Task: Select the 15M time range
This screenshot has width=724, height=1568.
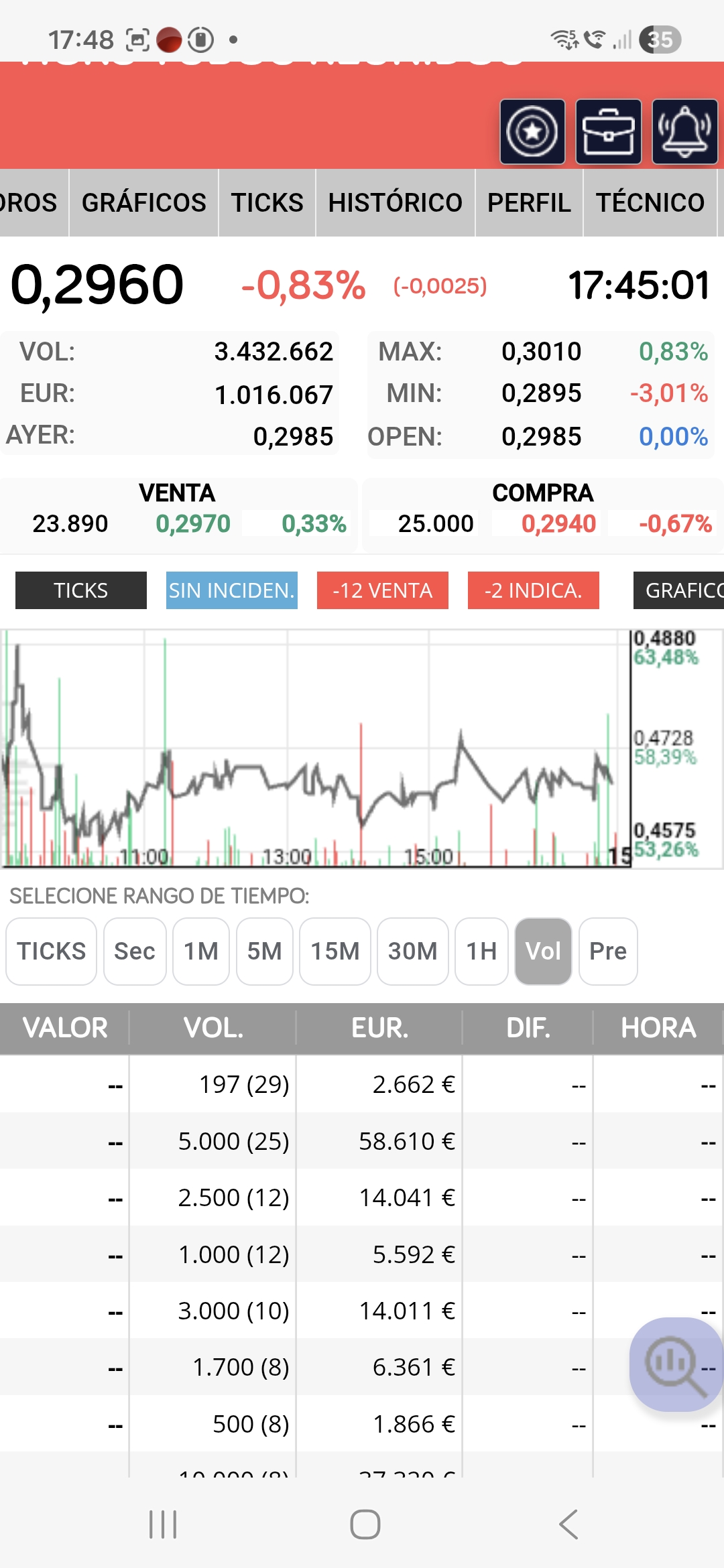Action: pyautogui.click(x=335, y=951)
